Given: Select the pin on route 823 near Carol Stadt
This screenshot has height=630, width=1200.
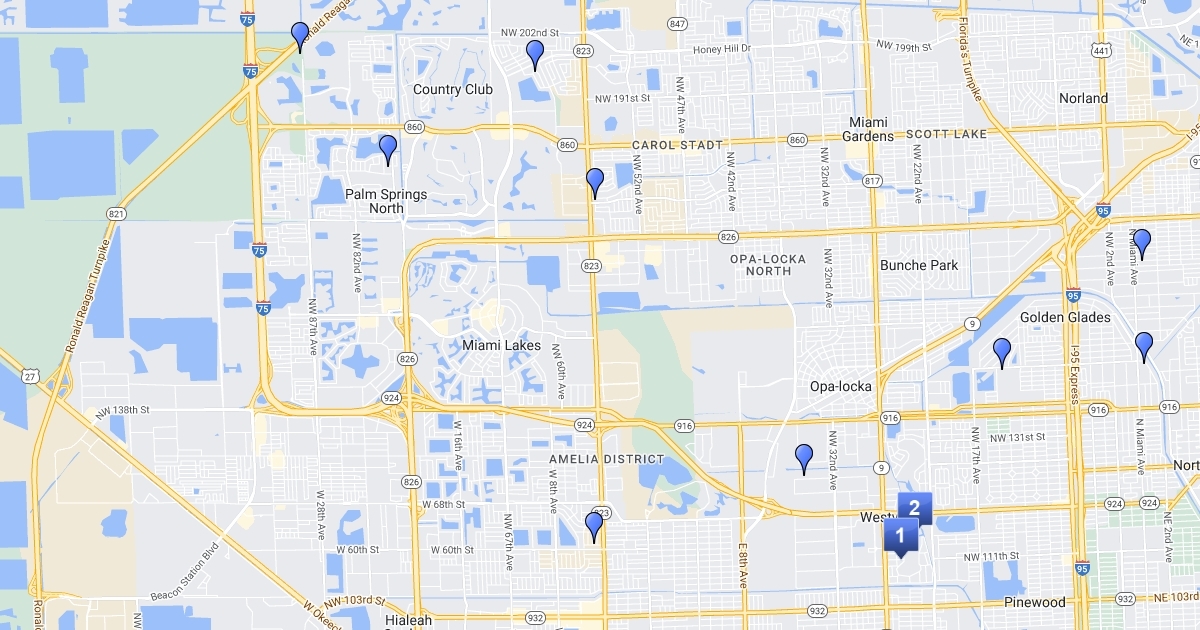Looking at the screenshot, I should point(595,181).
